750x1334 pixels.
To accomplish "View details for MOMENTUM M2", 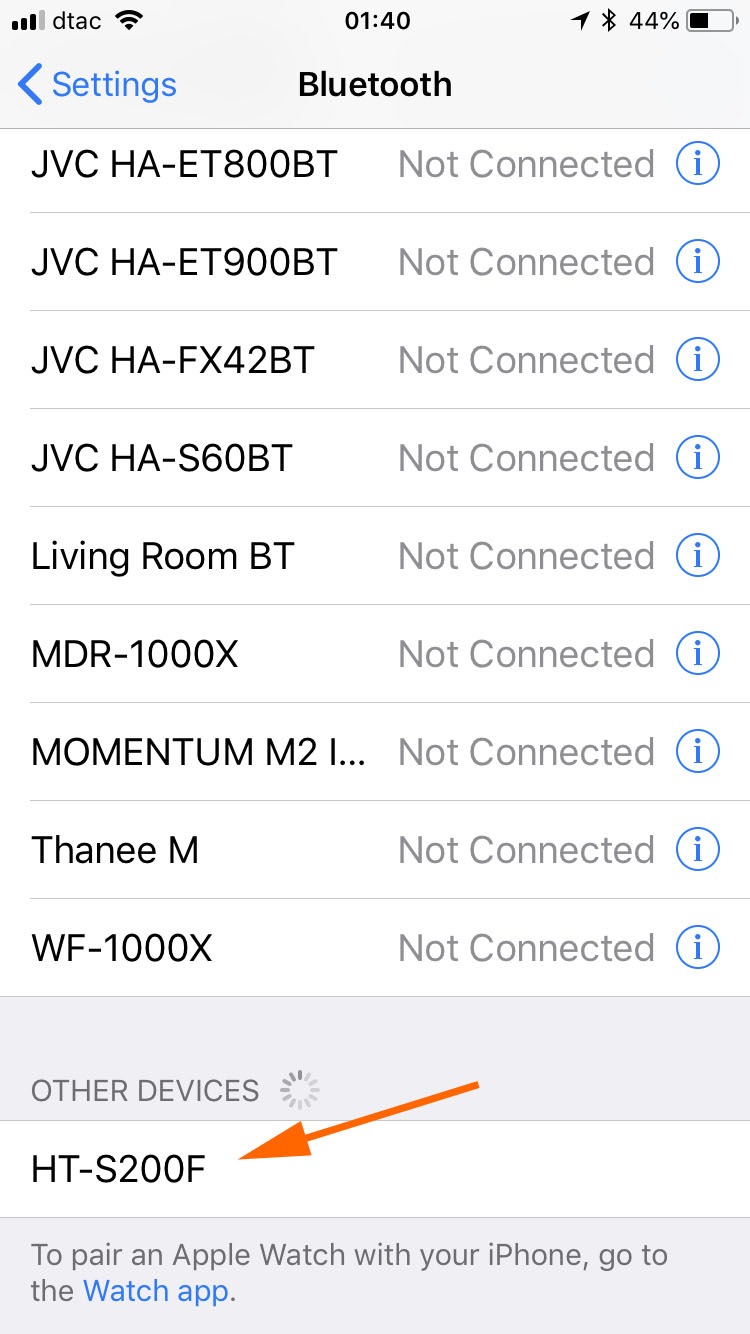I will click(x=697, y=752).
